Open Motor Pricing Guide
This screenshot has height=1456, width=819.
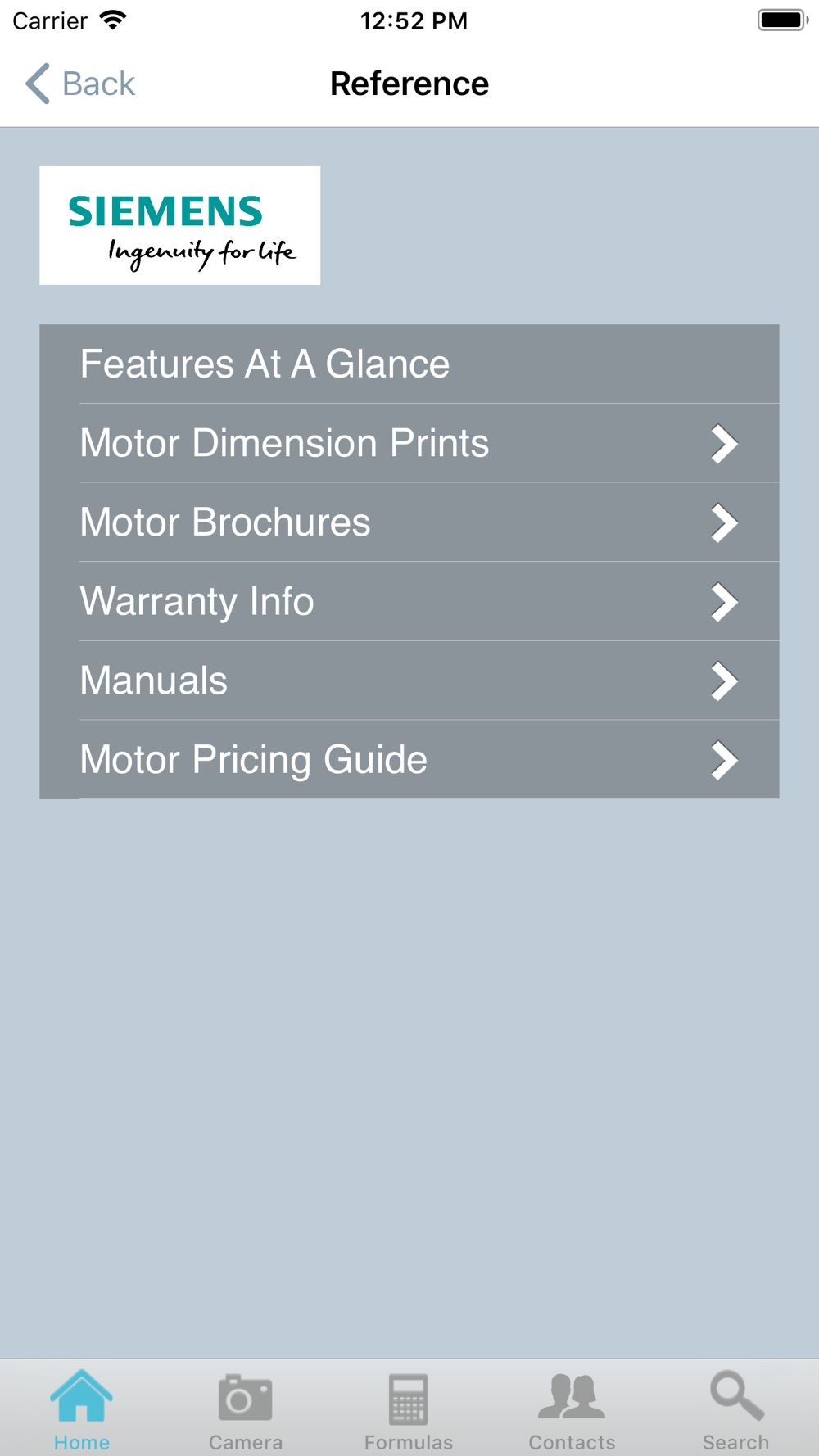409,760
